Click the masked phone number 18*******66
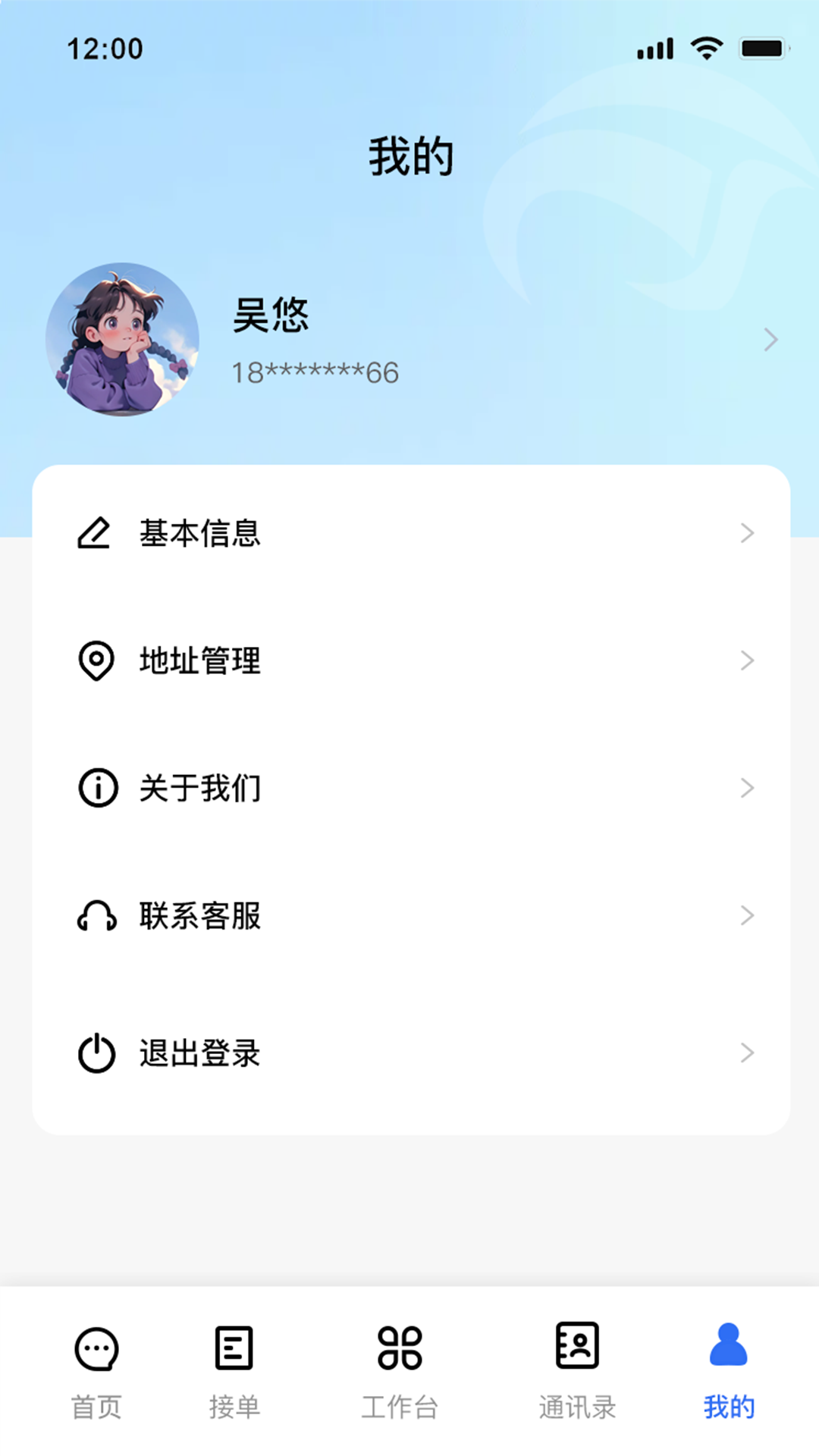The image size is (819, 1456). click(x=315, y=370)
